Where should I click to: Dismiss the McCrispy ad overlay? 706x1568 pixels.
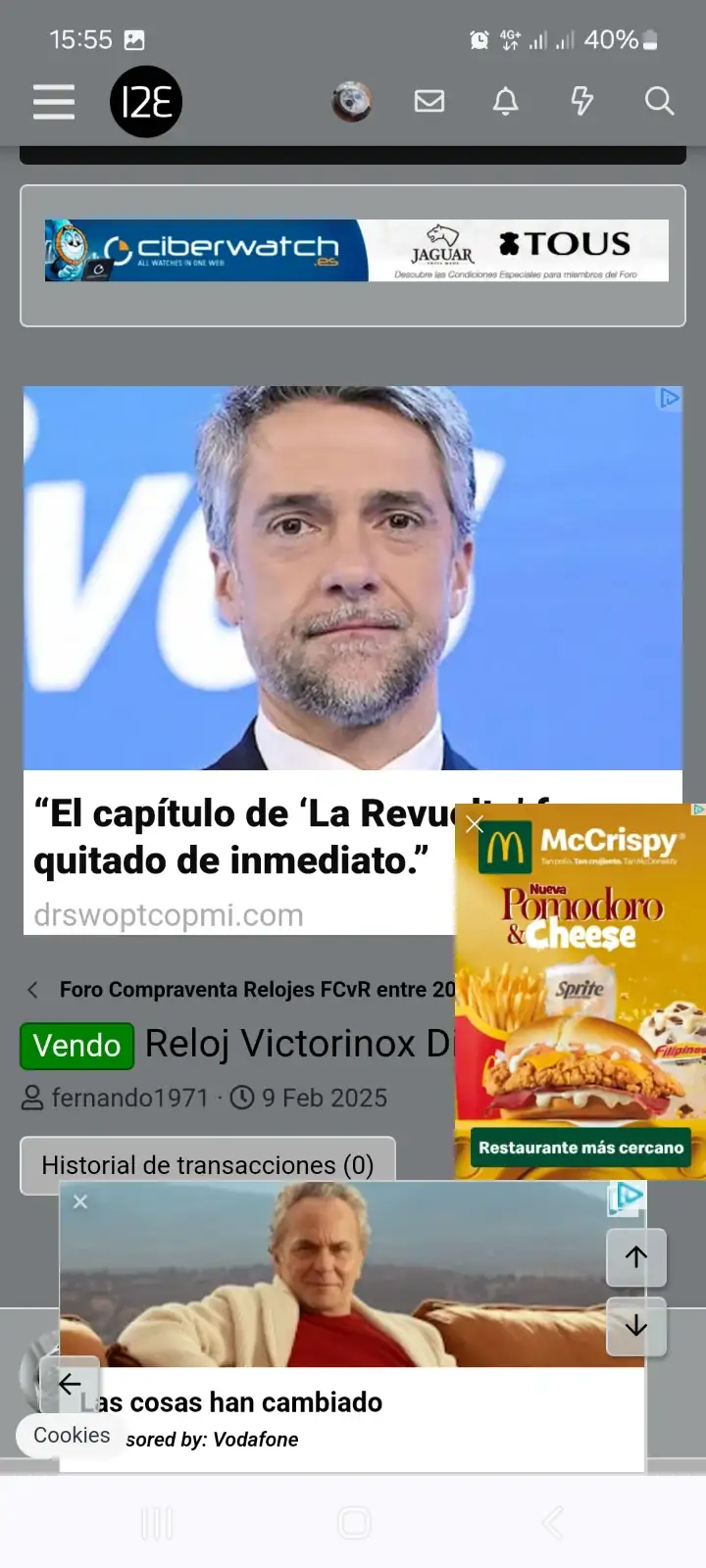[475, 824]
